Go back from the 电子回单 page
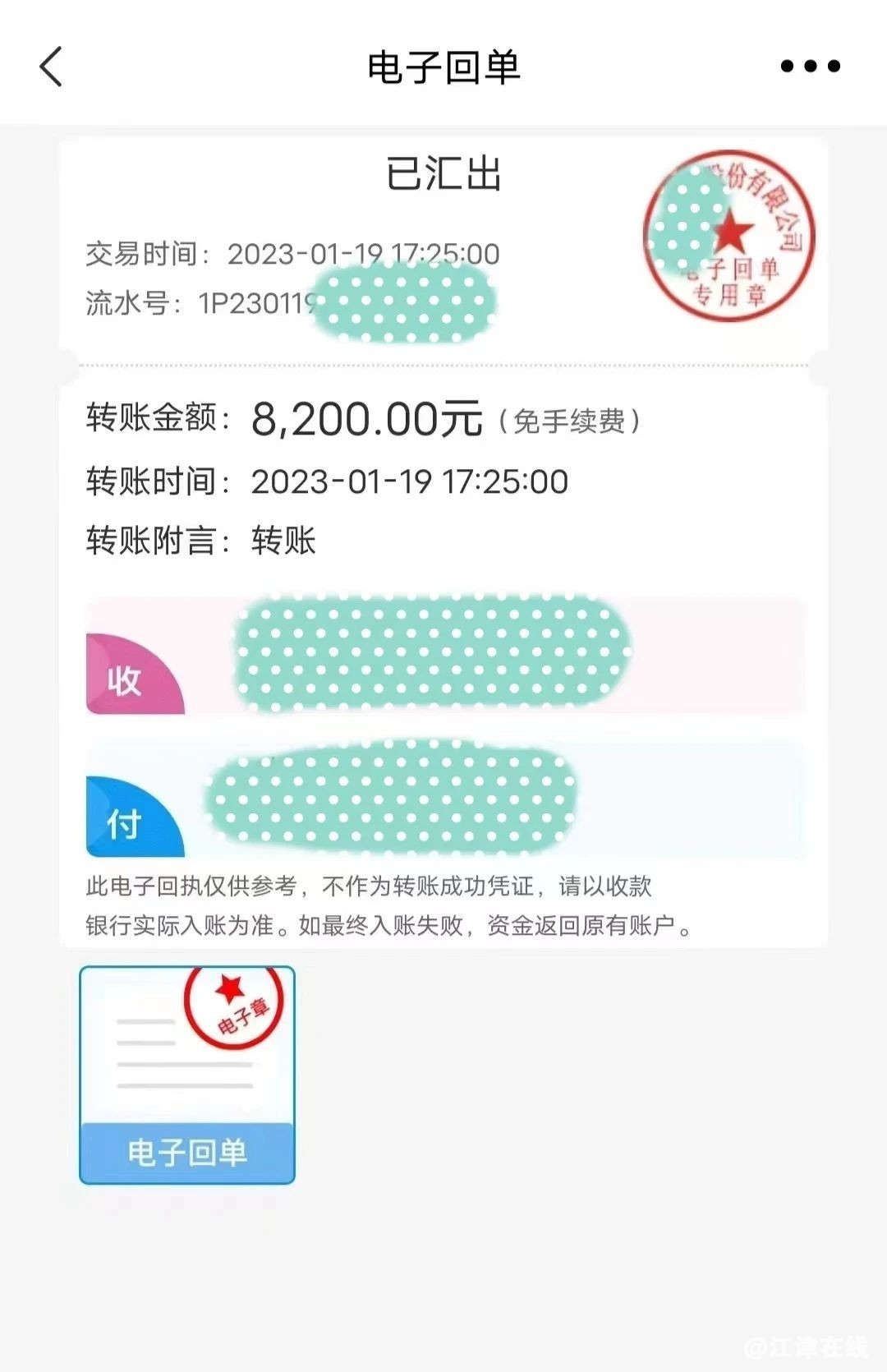 click(x=51, y=67)
